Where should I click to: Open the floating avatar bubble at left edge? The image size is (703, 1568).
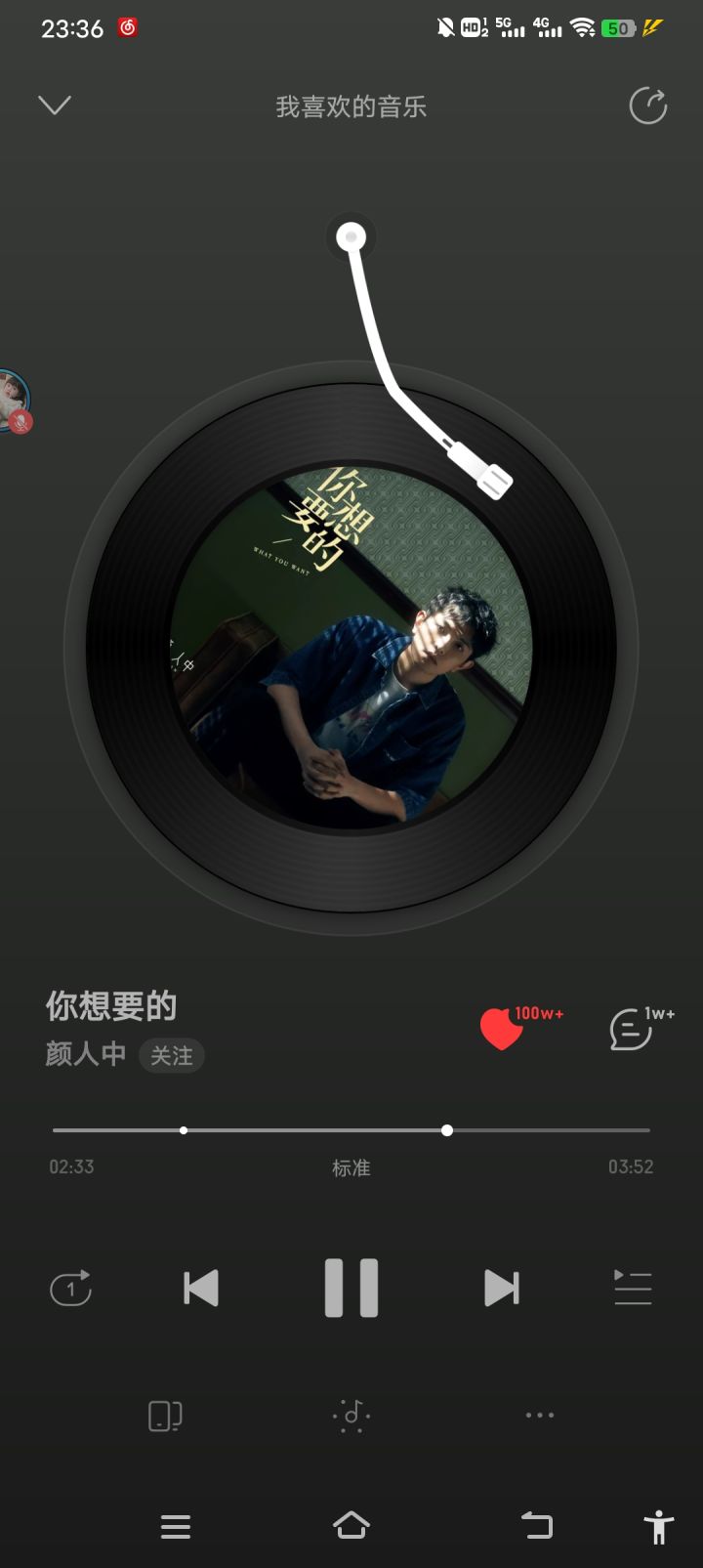coord(14,401)
